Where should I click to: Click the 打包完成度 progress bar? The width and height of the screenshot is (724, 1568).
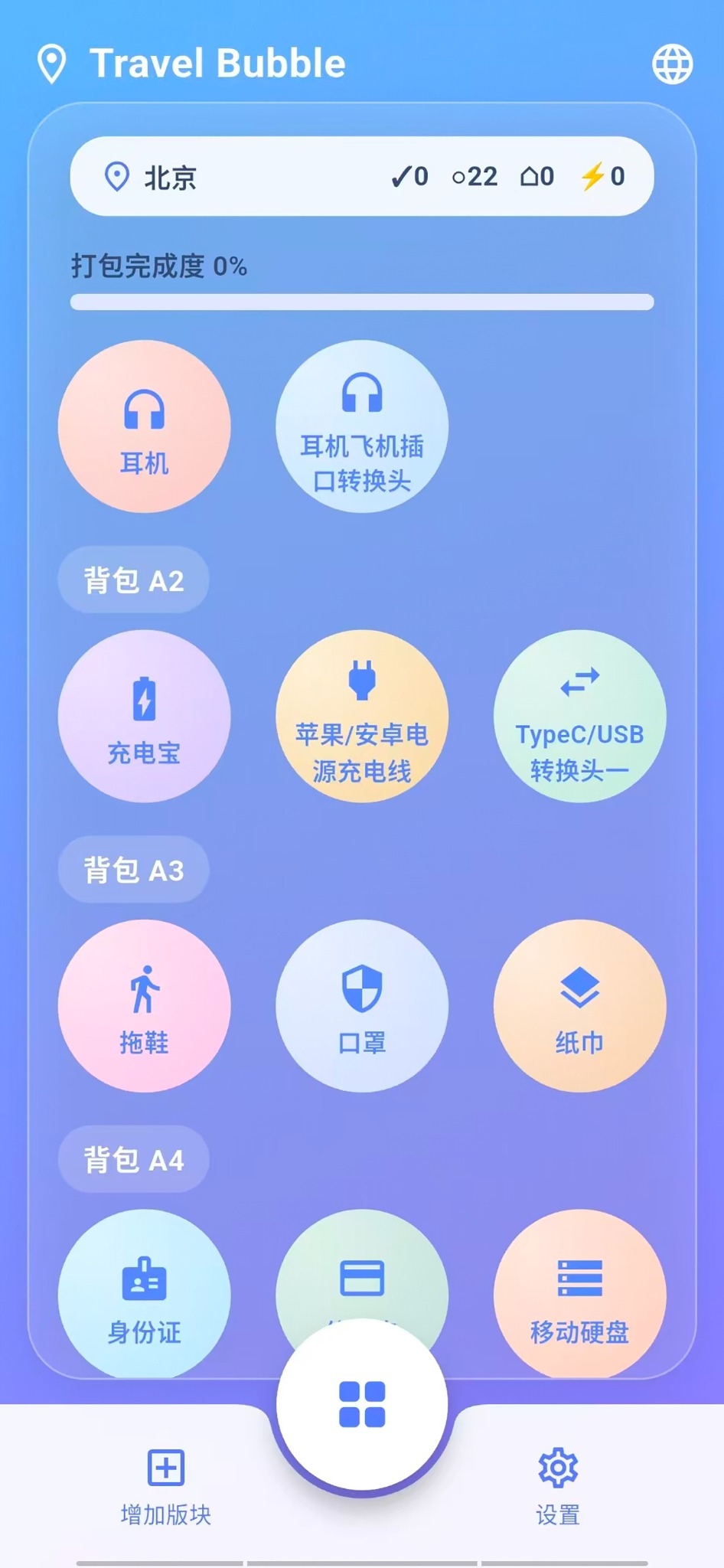360,303
